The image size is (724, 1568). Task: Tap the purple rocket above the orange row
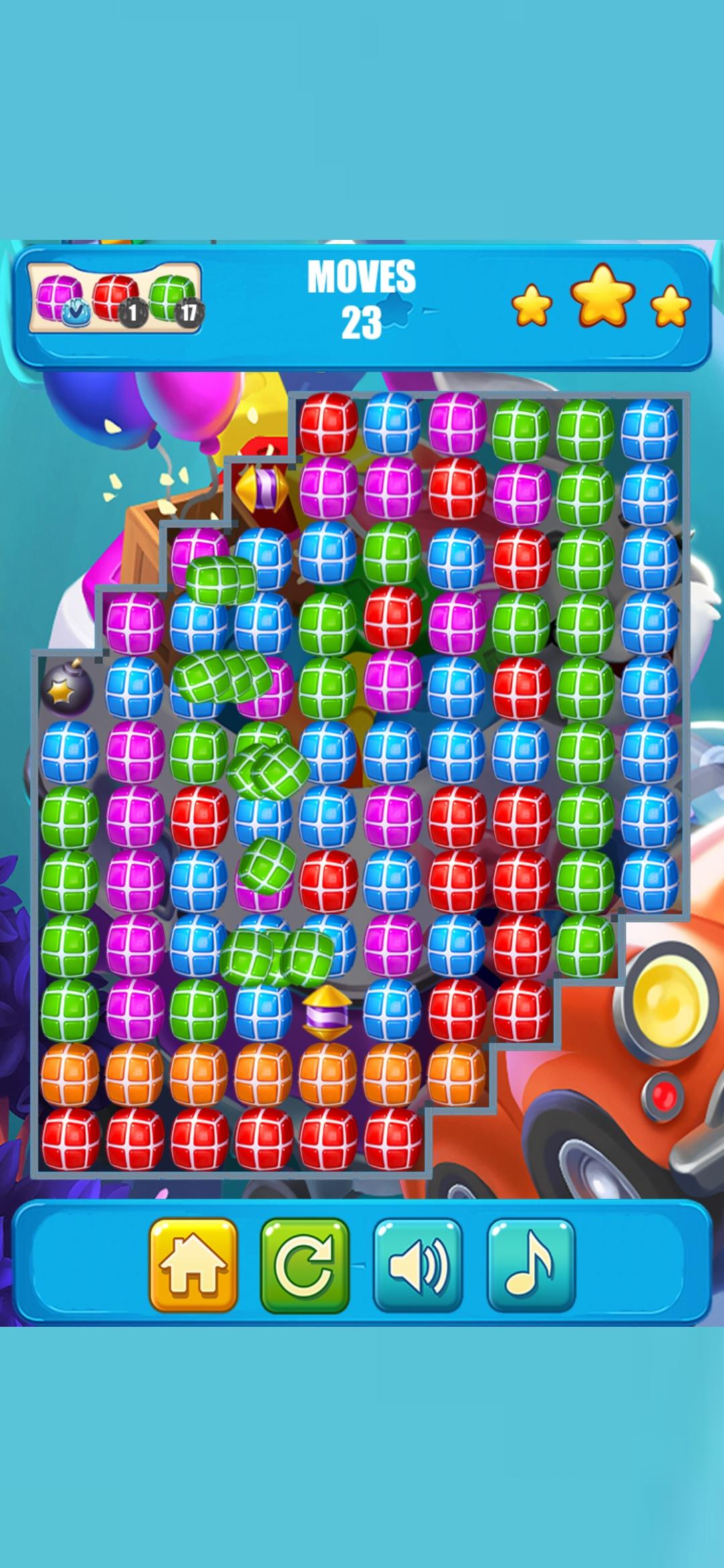(x=328, y=1014)
